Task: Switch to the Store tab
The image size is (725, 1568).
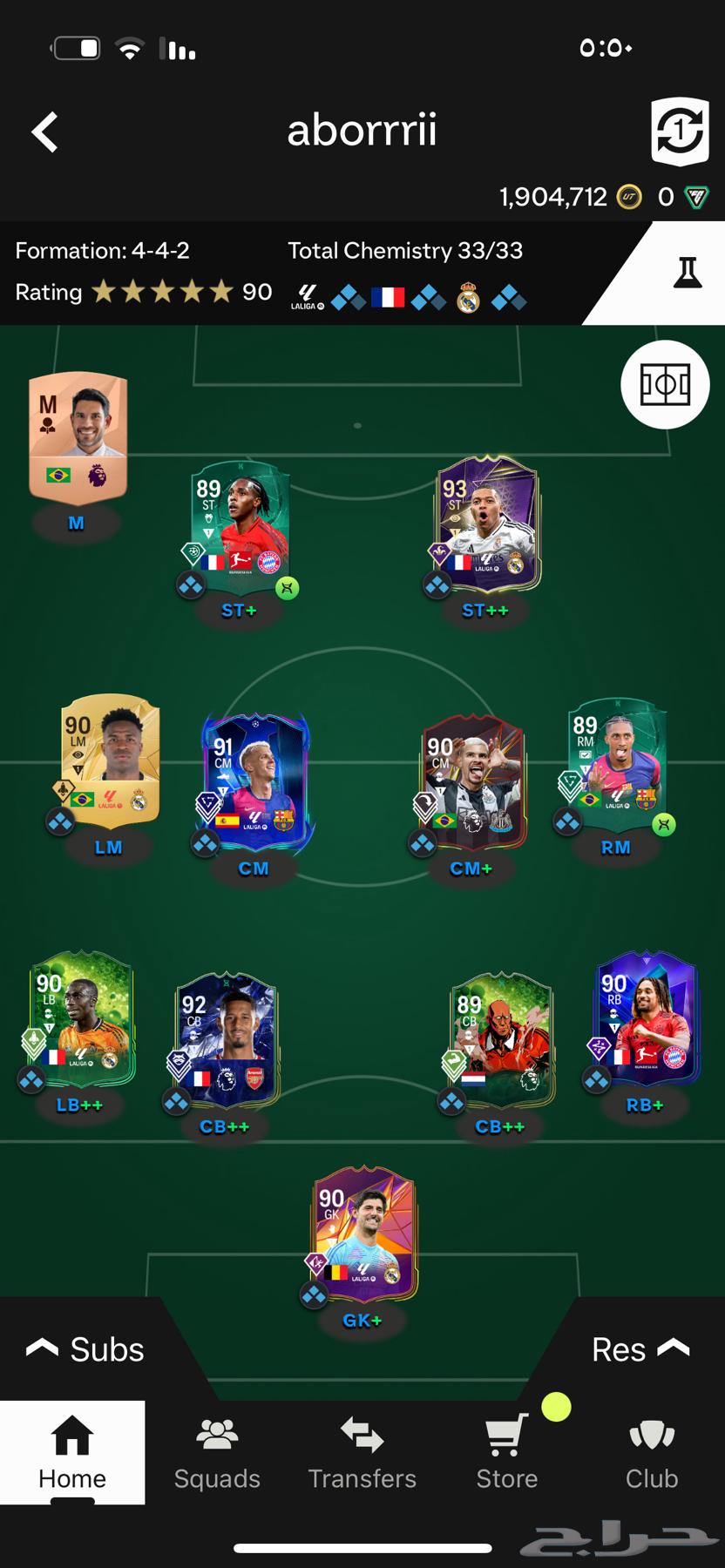Action: pyautogui.click(x=506, y=1453)
